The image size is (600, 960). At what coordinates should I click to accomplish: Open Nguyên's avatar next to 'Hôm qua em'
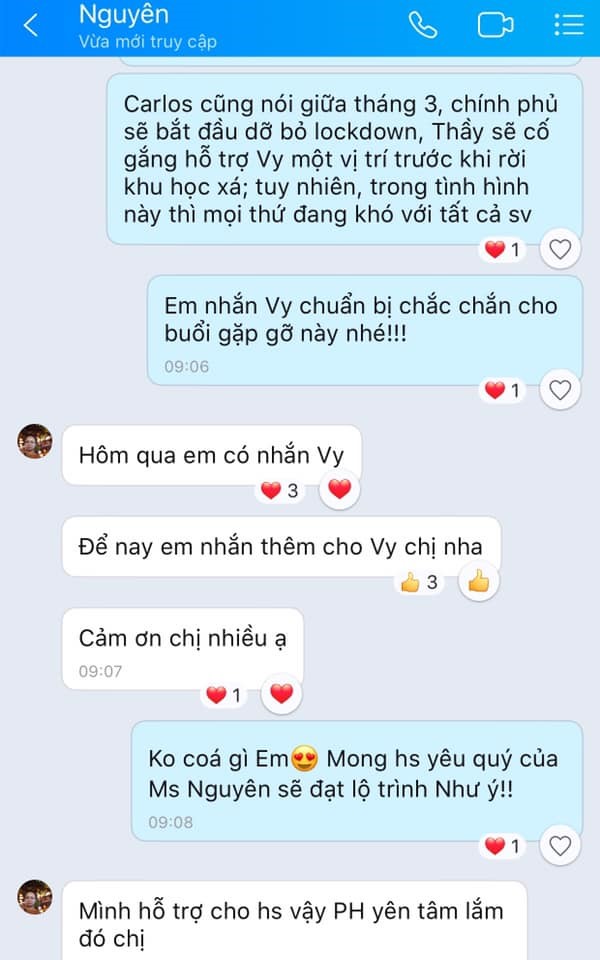point(35,441)
